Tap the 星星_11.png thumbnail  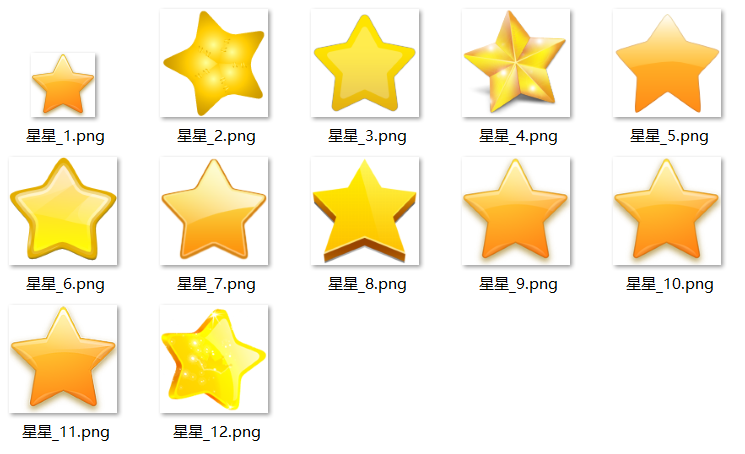(63, 360)
